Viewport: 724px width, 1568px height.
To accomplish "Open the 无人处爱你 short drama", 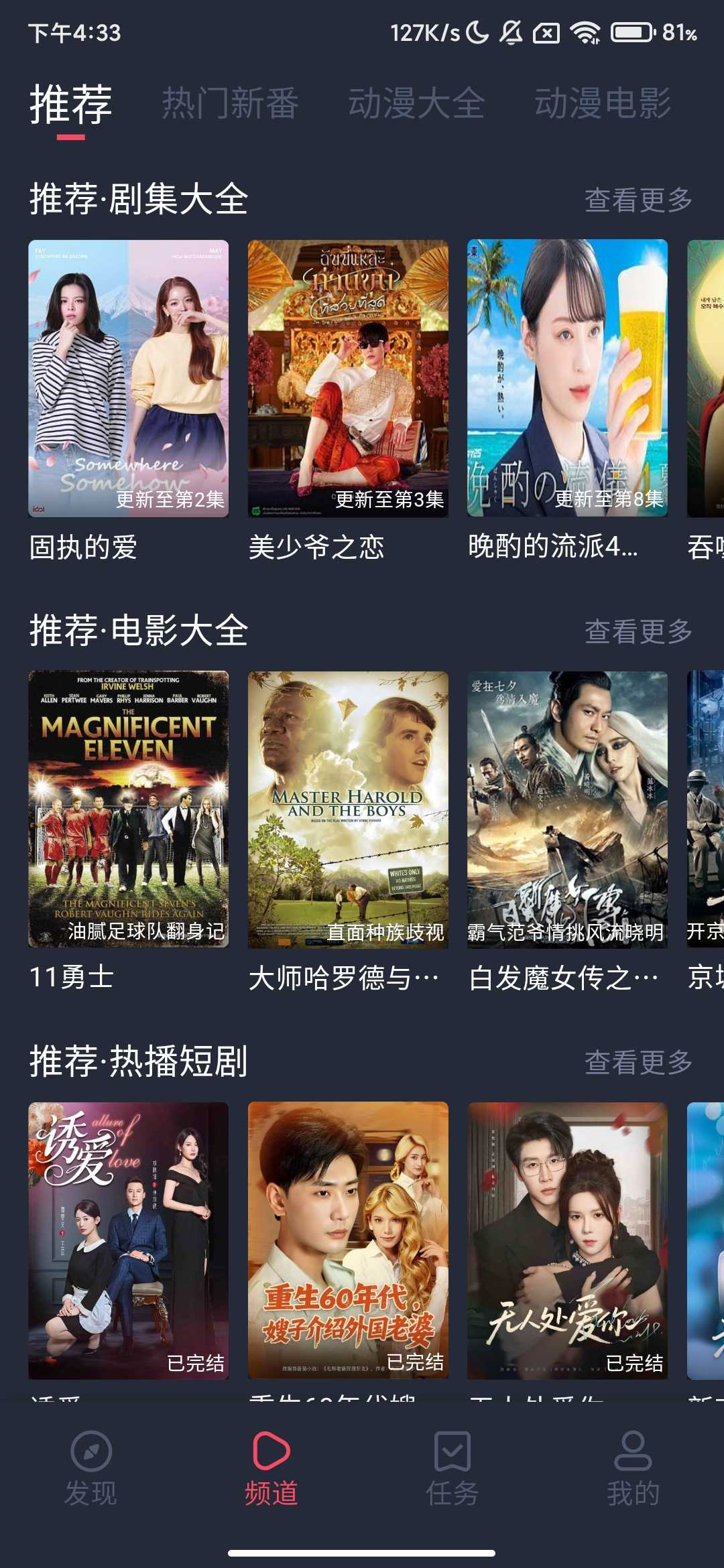I will tap(567, 1240).
